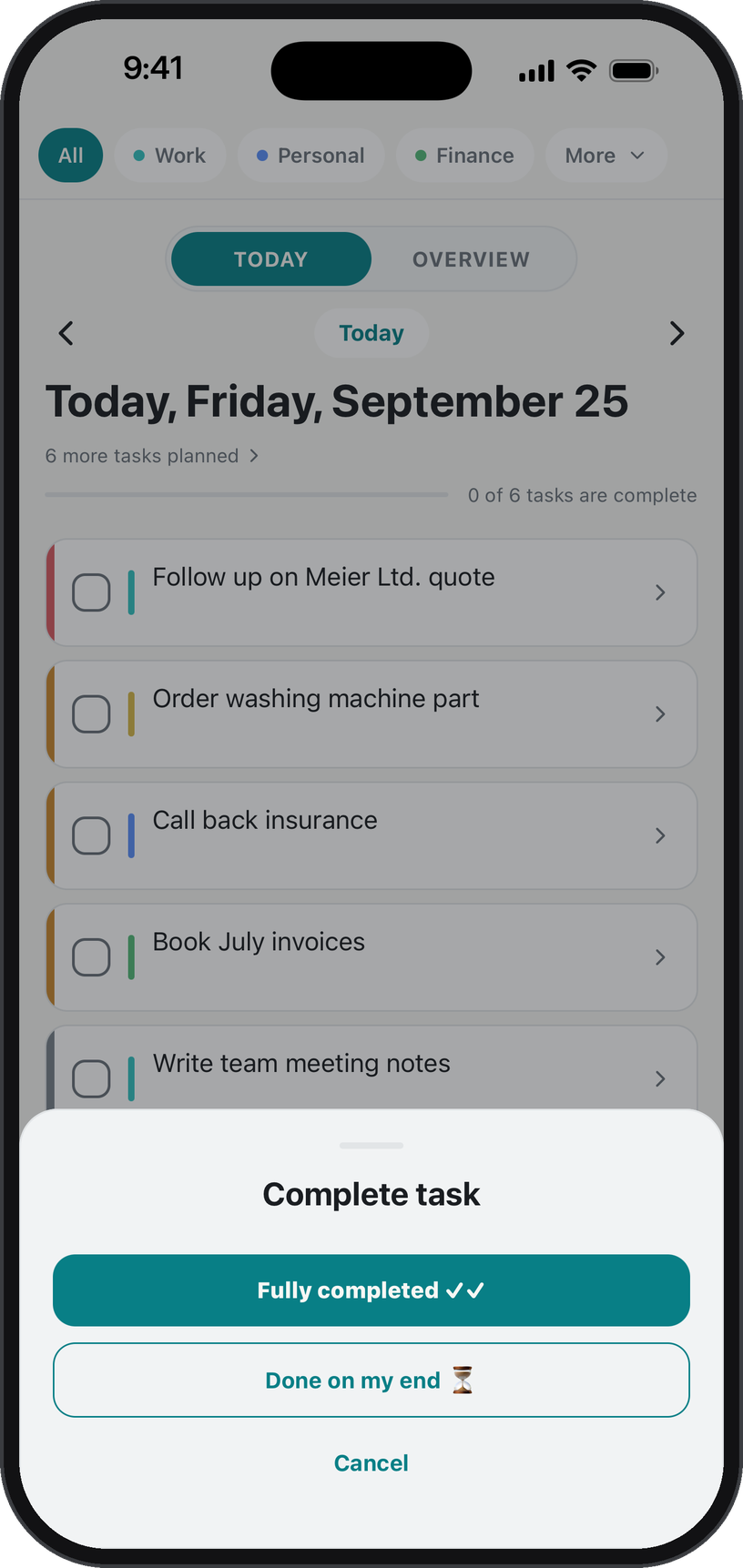Mark the task as Fully completed
The image size is (743, 1568).
click(371, 1290)
